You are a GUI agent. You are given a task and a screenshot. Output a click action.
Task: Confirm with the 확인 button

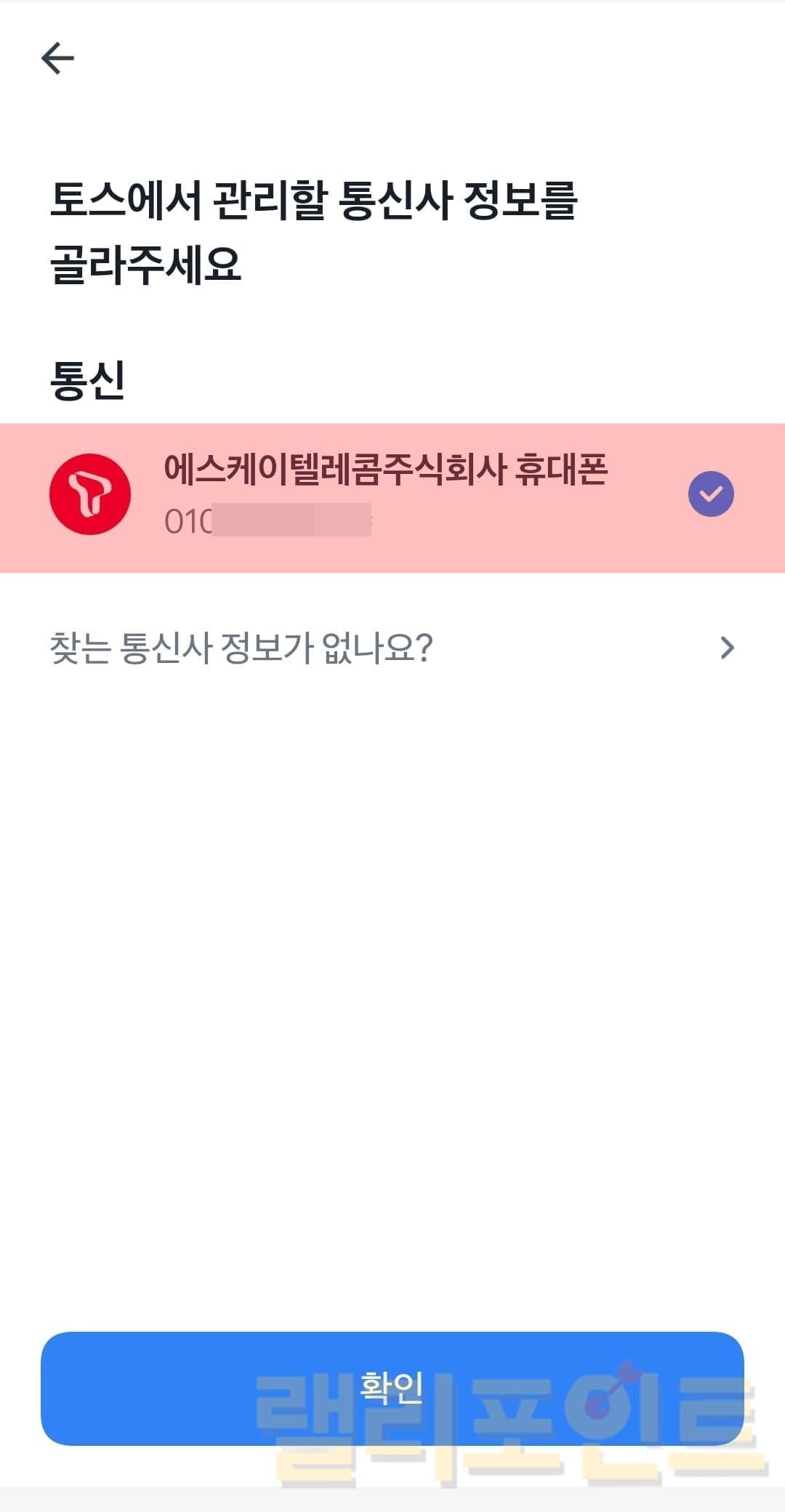[392, 1387]
